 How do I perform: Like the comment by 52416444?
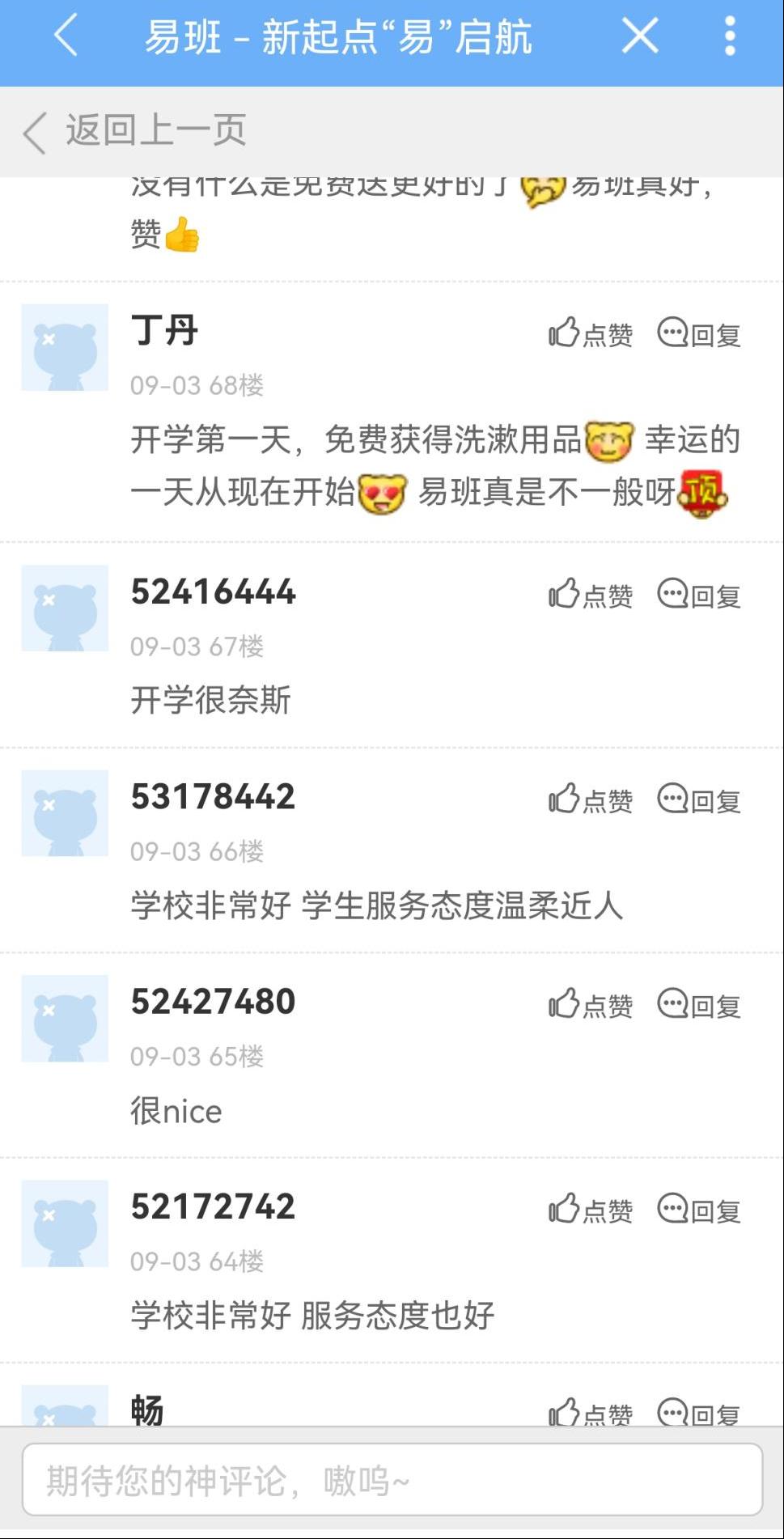click(591, 595)
